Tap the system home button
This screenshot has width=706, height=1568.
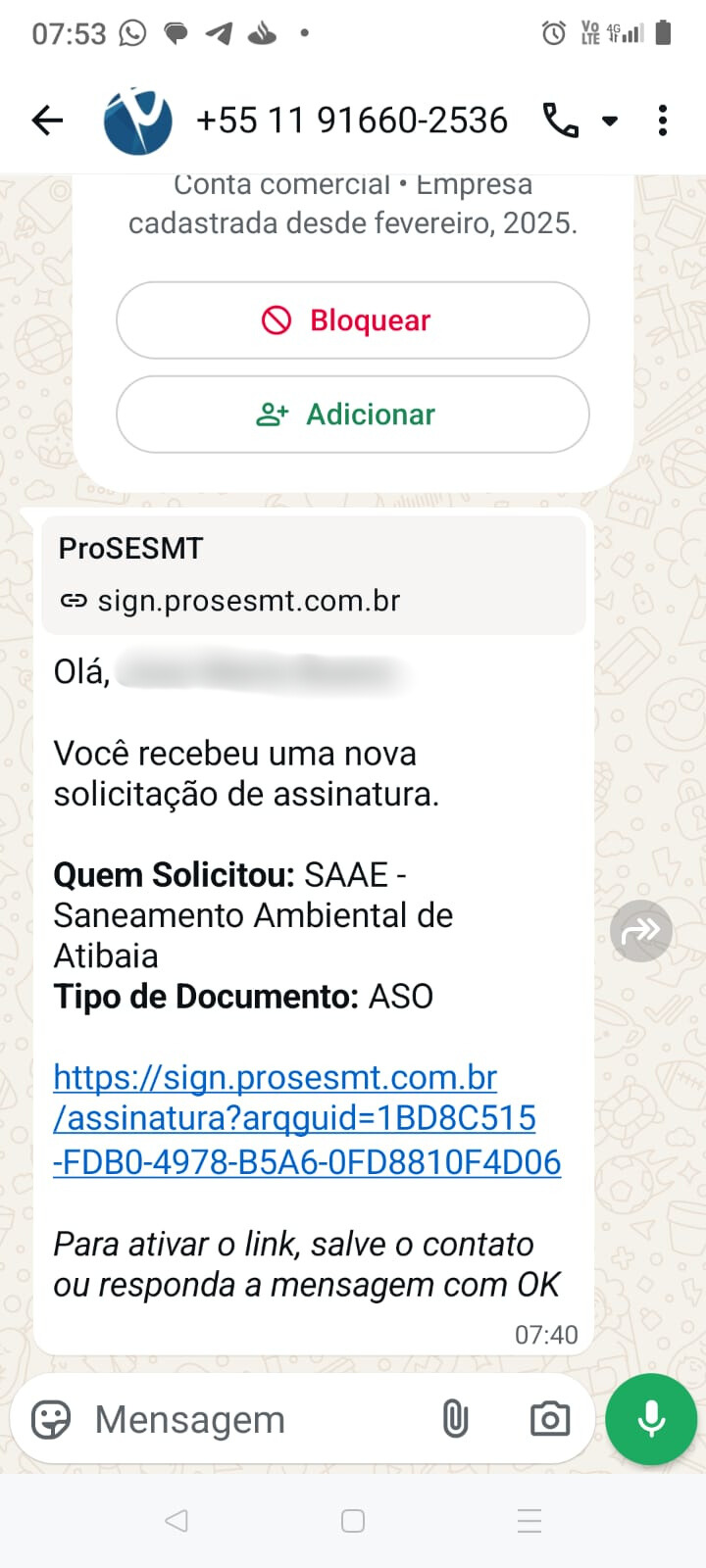353,1521
